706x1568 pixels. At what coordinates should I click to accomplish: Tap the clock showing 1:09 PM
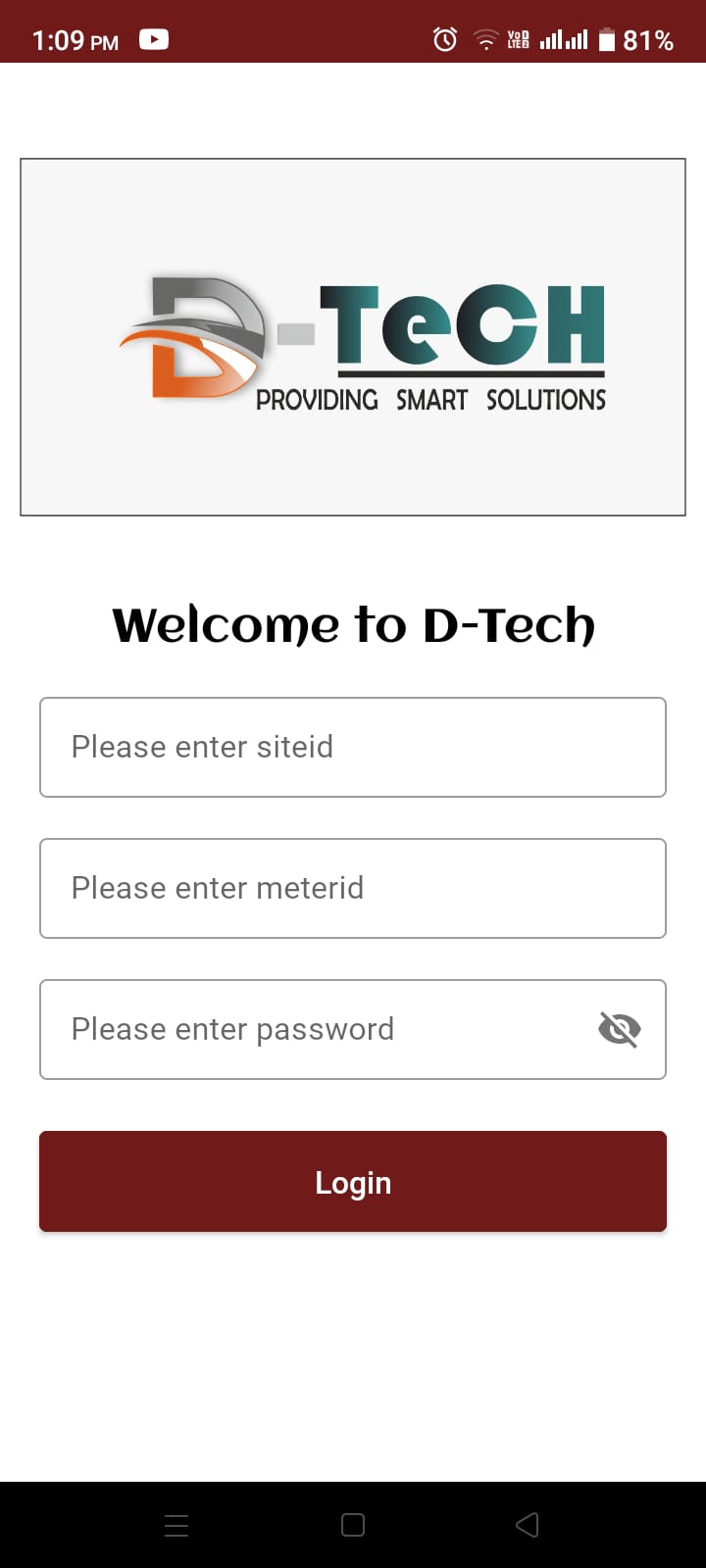(x=74, y=39)
